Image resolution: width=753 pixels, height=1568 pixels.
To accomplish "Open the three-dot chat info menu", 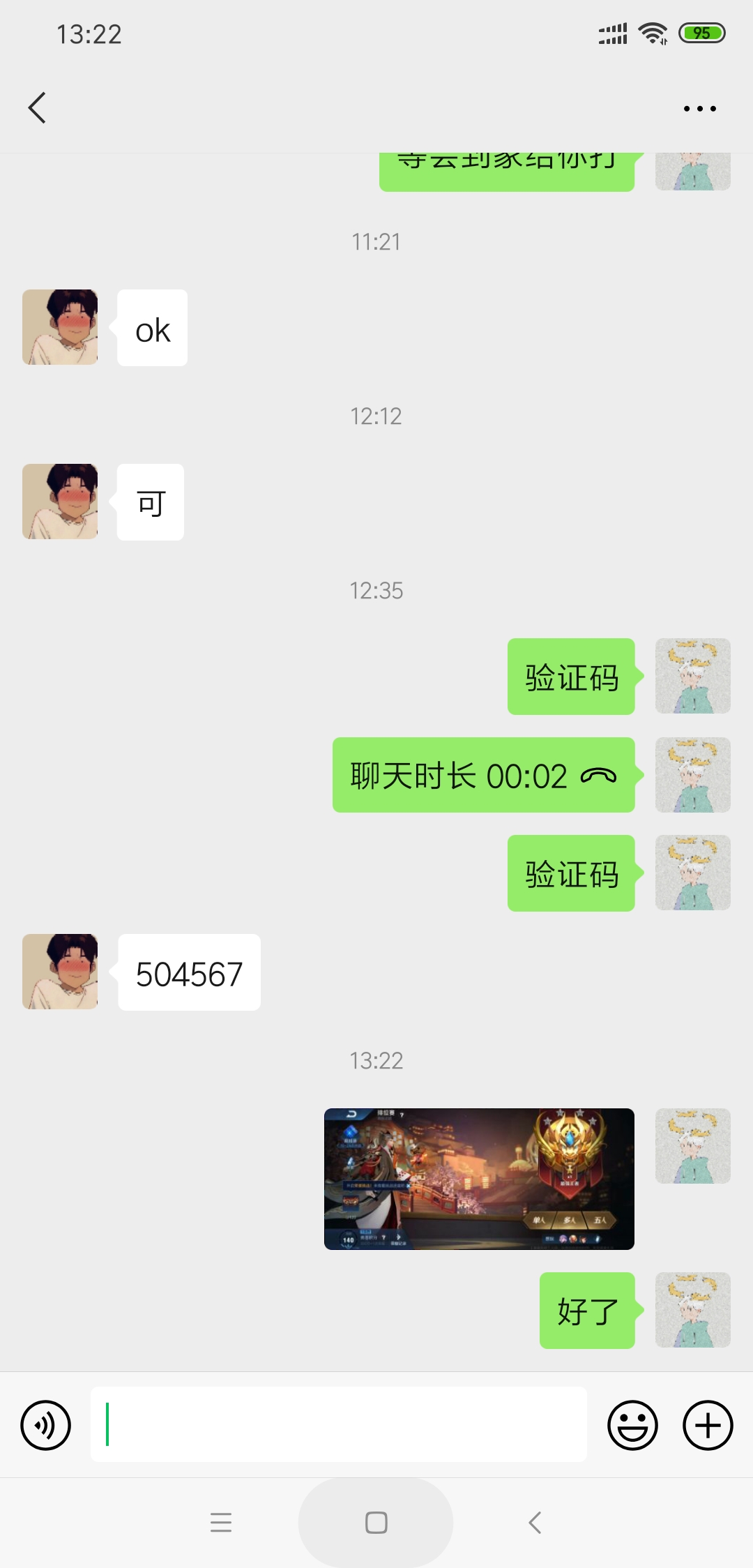I will pos(699,109).
